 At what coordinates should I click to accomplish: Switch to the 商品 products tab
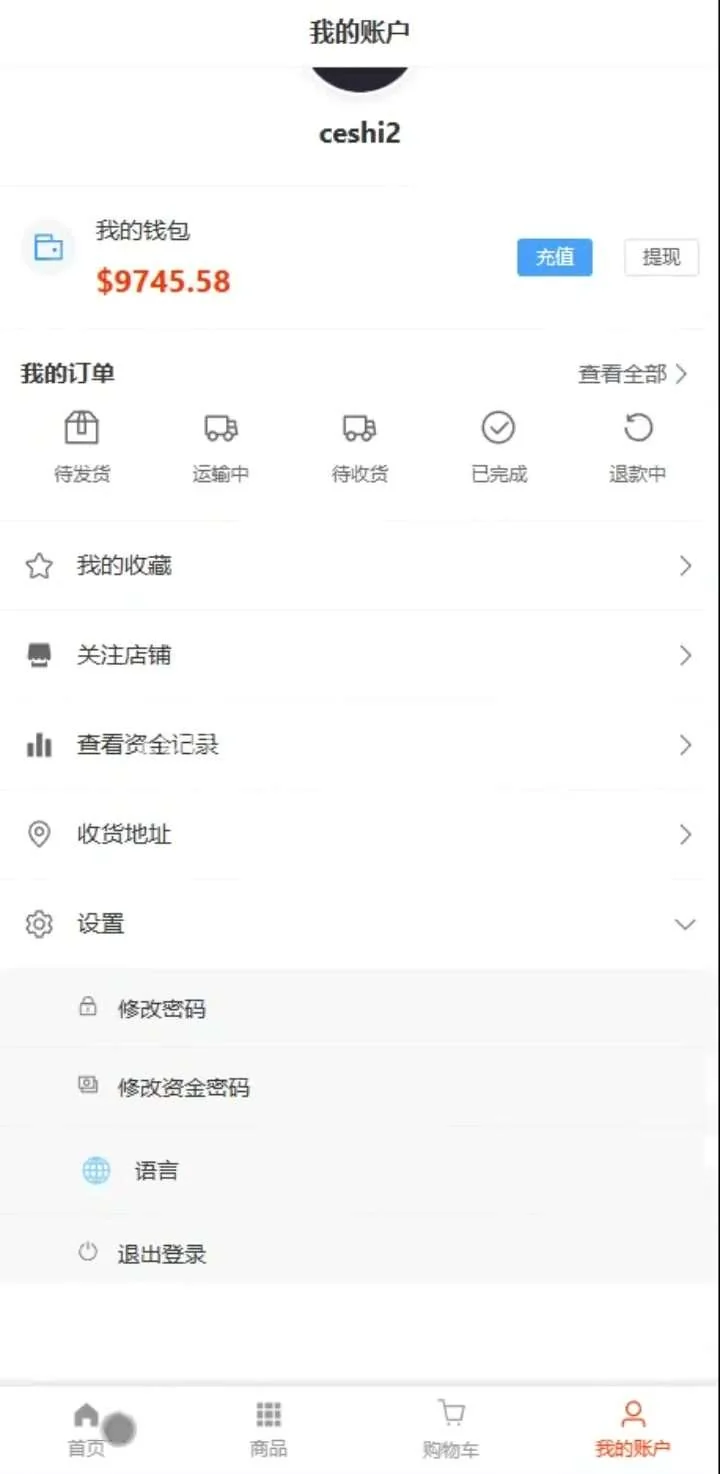pos(268,1430)
